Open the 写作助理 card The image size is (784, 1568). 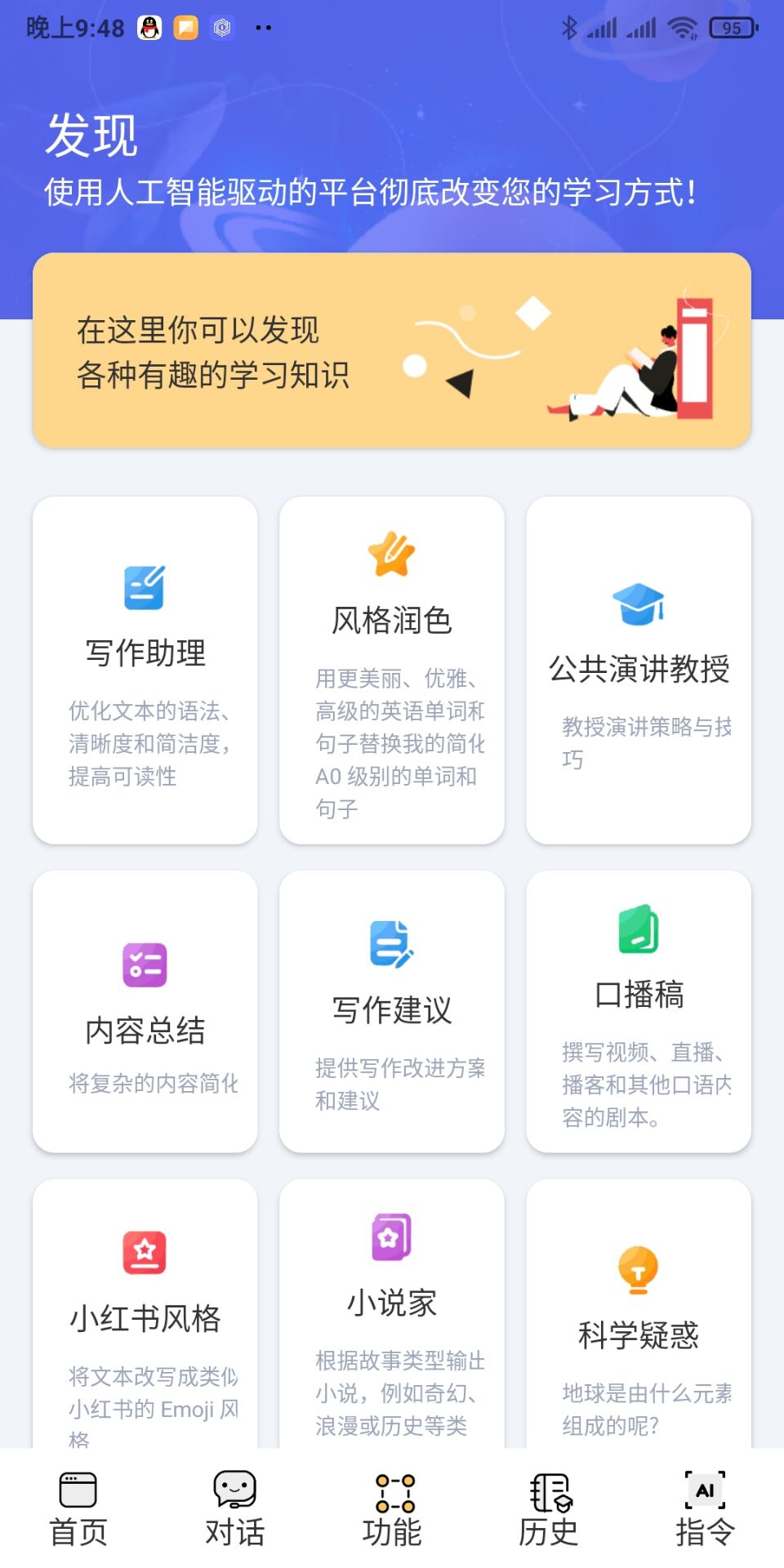145,670
